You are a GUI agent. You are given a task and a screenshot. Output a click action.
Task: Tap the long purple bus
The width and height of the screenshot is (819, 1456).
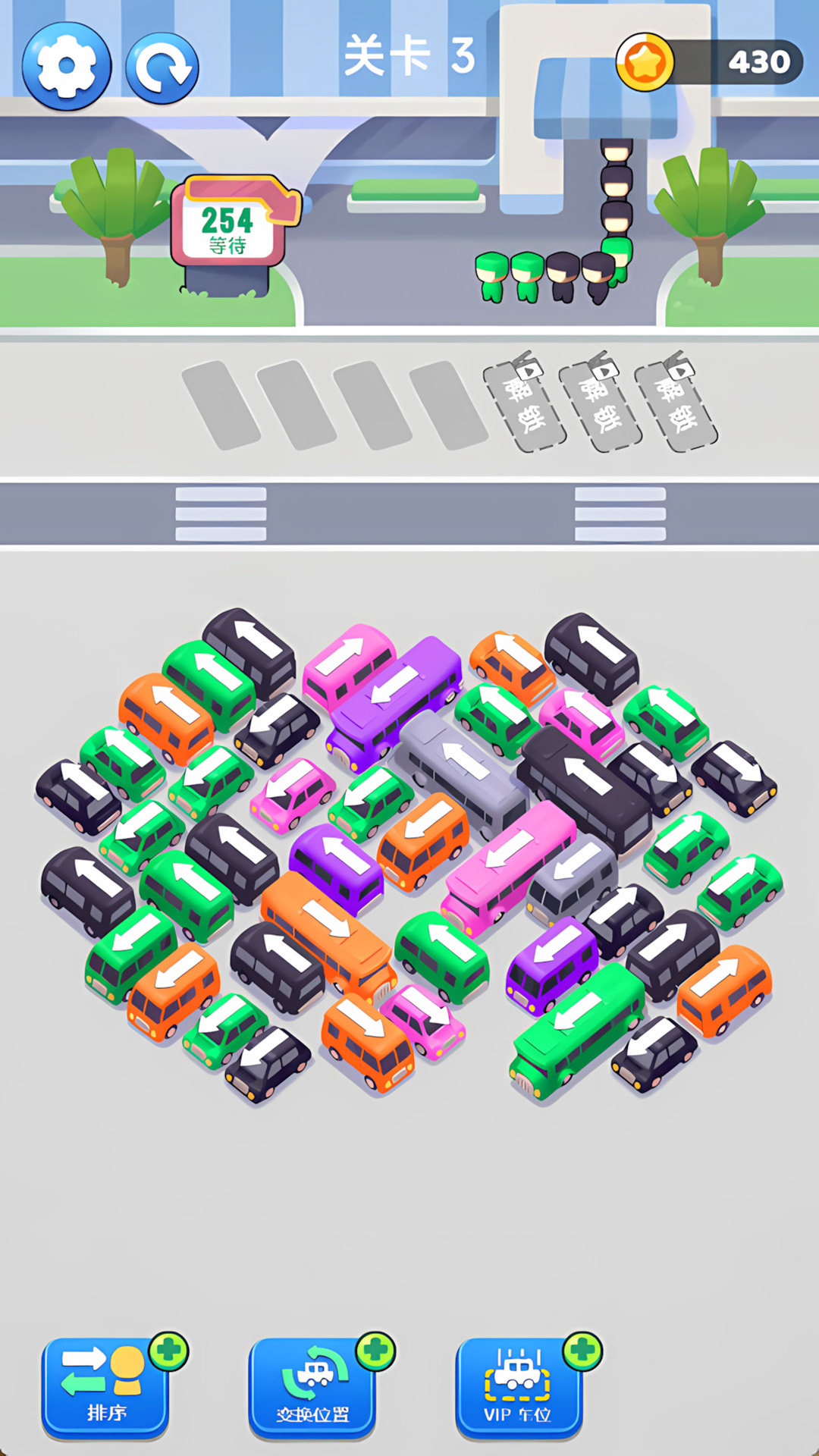pyautogui.click(x=396, y=698)
